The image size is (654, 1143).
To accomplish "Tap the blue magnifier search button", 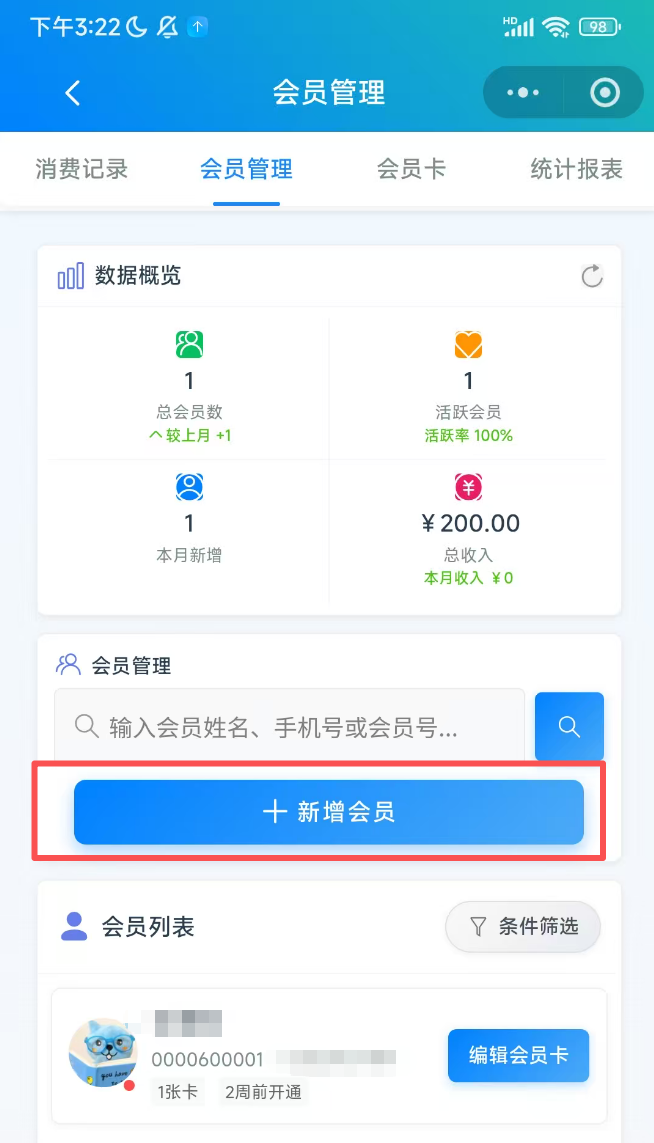I will [x=569, y=727].
